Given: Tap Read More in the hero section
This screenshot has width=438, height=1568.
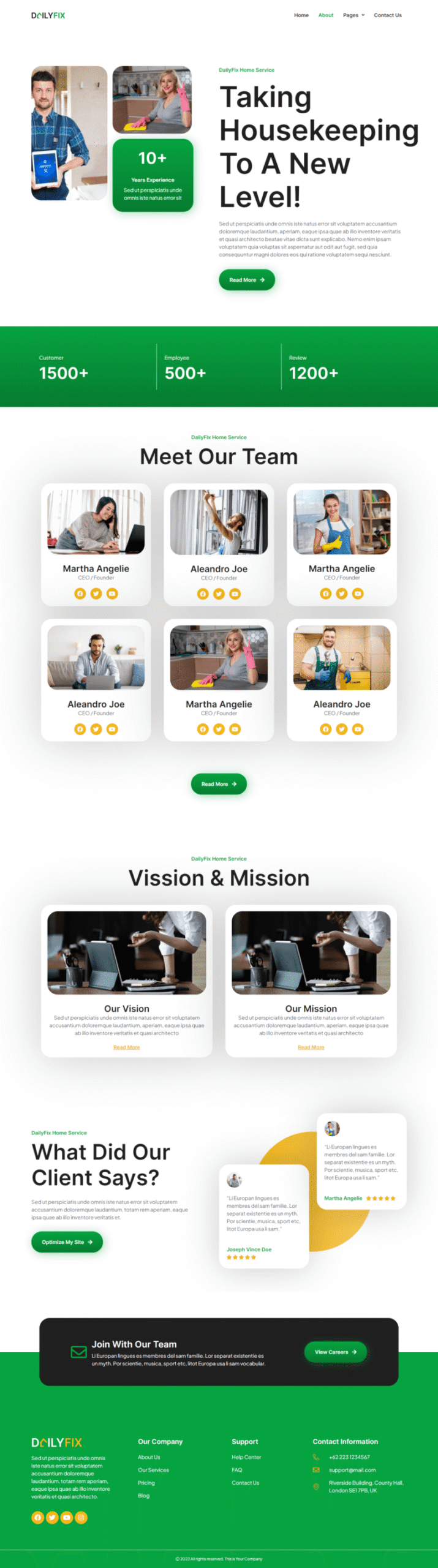Looking at the screenshot, I should (x=247, y=280).
